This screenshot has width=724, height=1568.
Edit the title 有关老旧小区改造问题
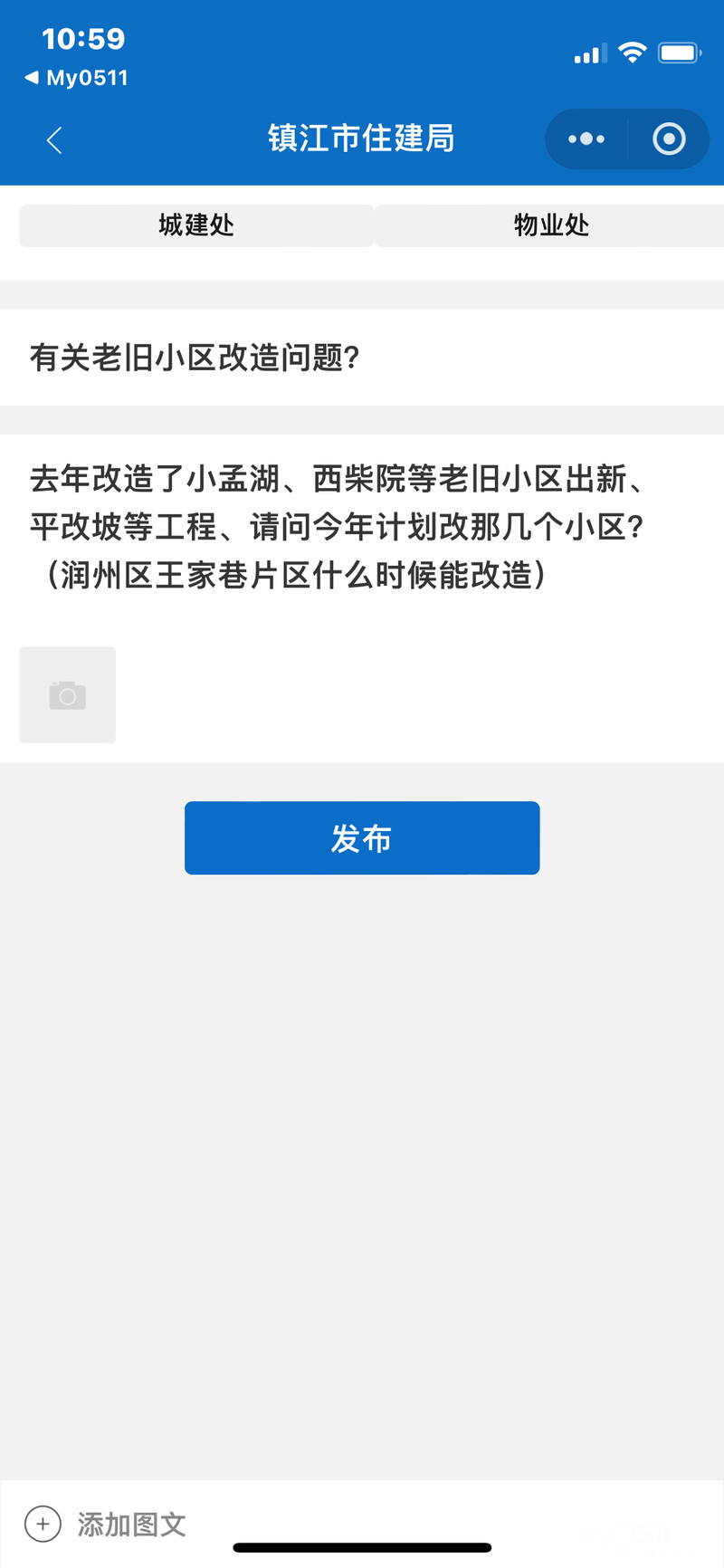362,358
